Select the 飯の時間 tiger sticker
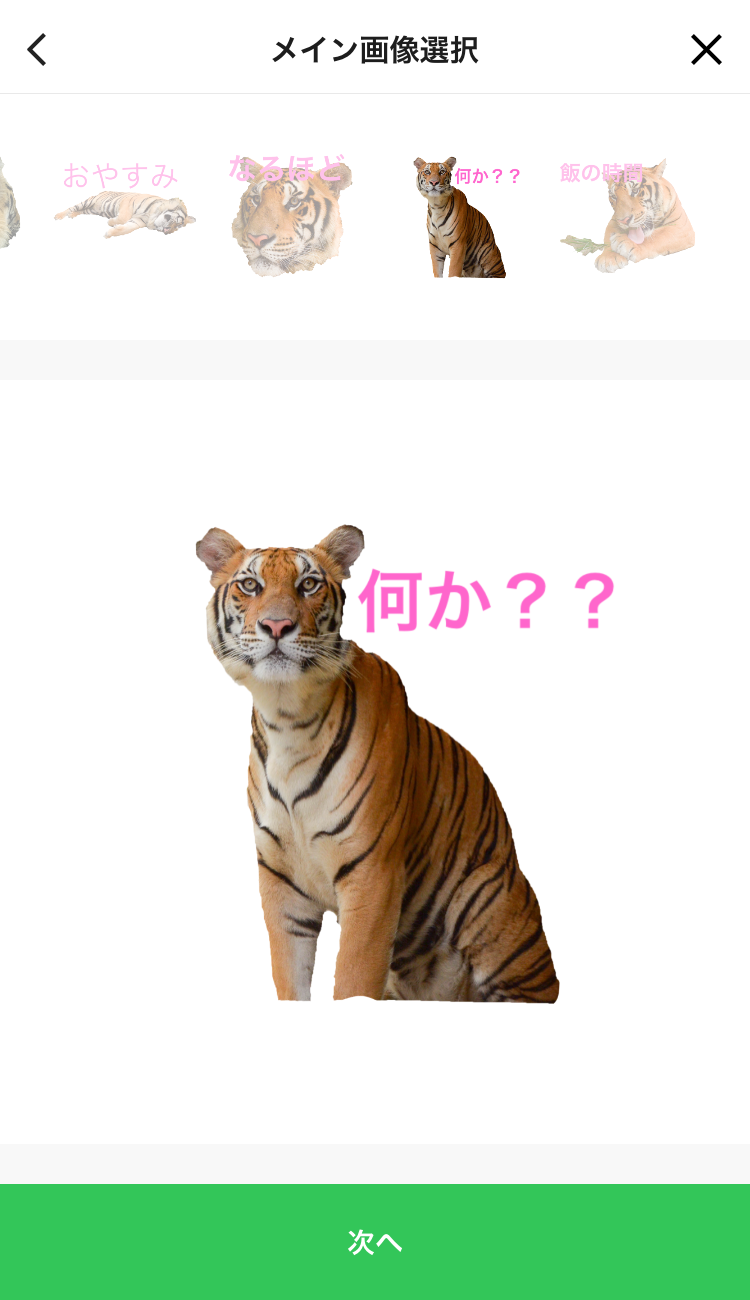750x1300 pixels. pos(628,217)
